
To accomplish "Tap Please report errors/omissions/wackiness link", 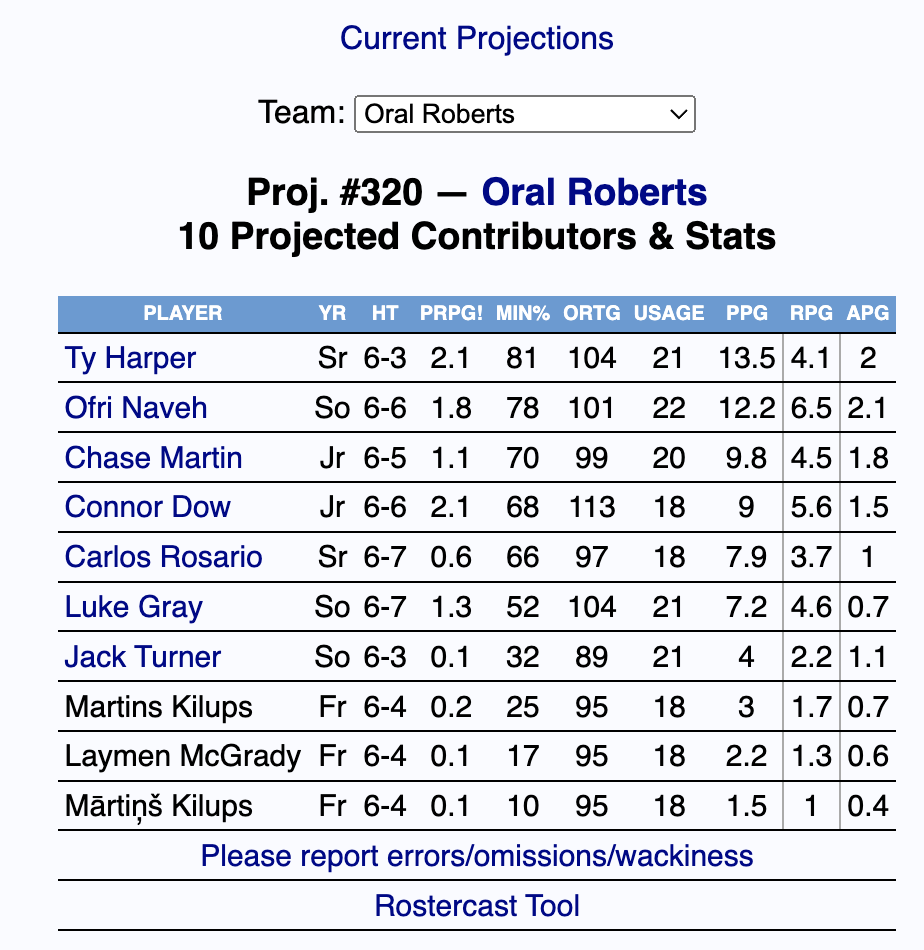I will point(476,856).
